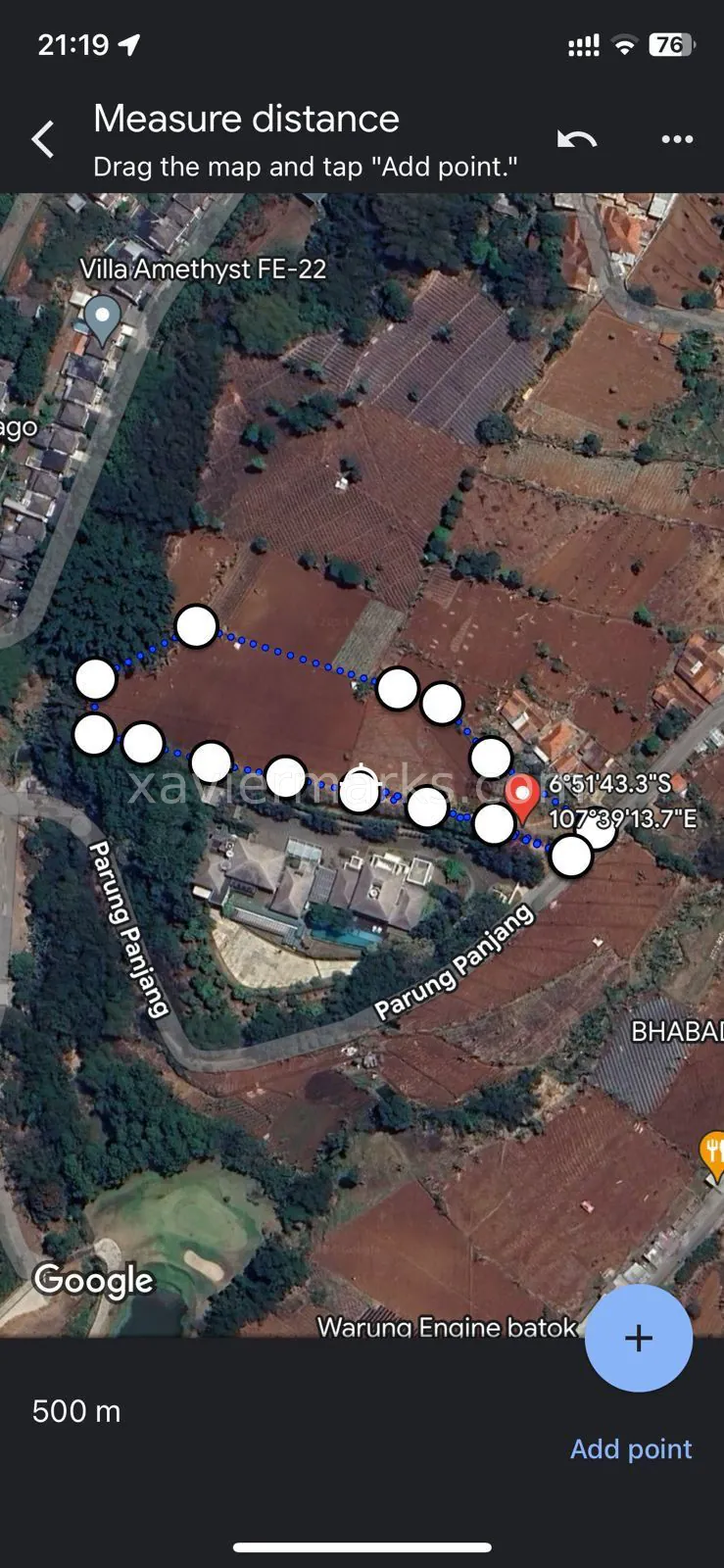
Task: Open the Villa Amethyst FE-22 map pin
Action: [x=102, y=317]
